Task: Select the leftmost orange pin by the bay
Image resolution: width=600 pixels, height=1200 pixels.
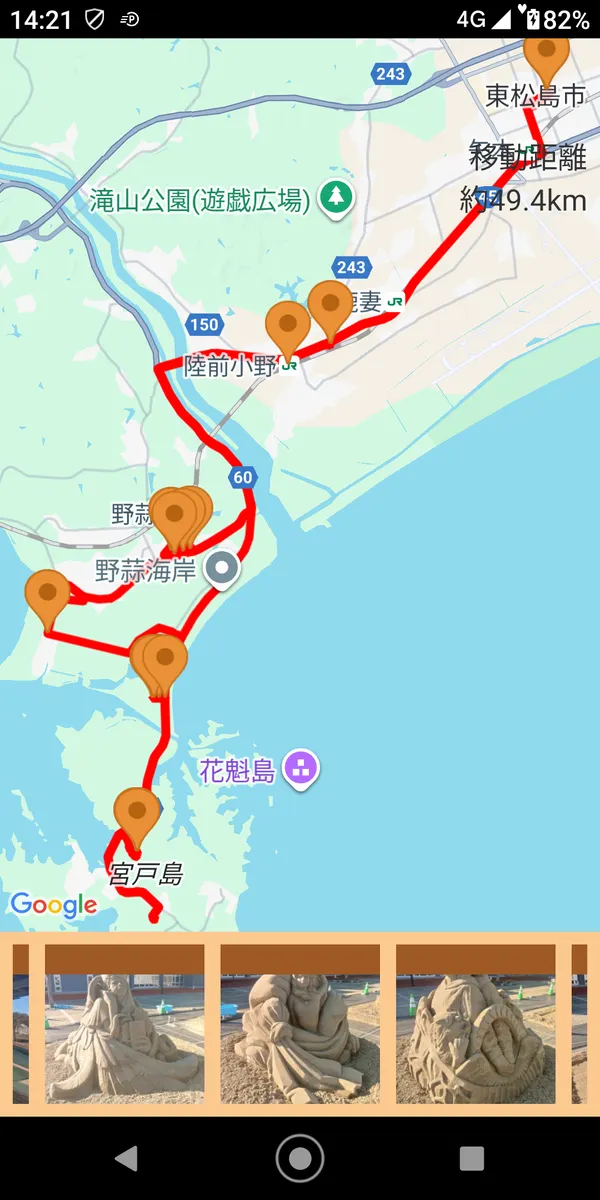Action: click(x=47, y=595)
